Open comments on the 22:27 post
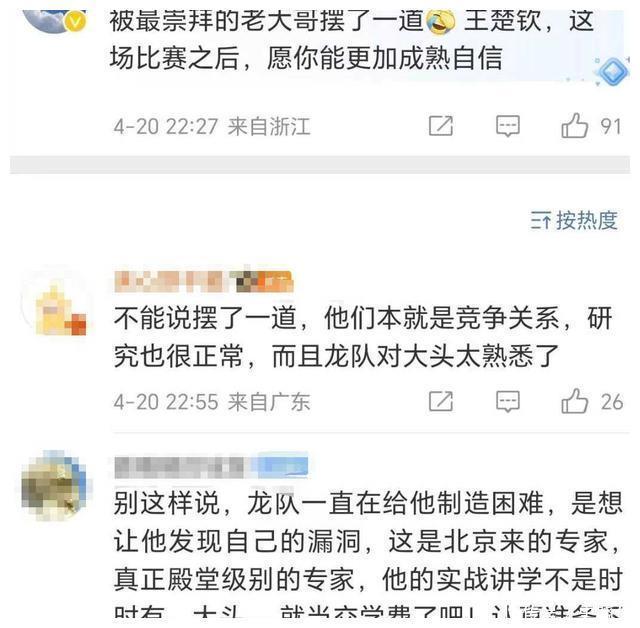Image resolution: width=640 pixels, height=628 pixels. tap(508, 126)
